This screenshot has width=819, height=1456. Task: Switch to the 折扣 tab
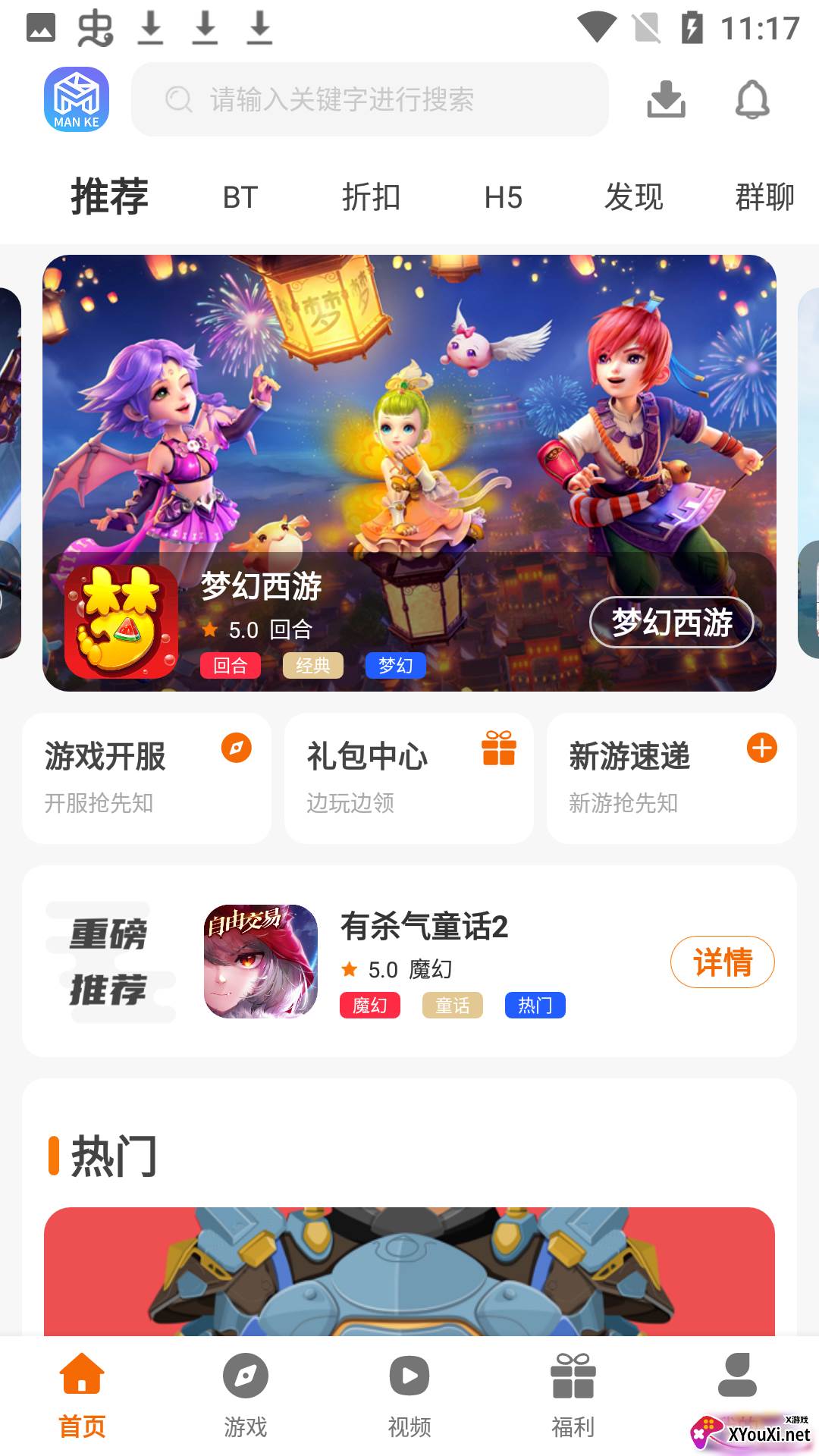[x=371, y=198]
